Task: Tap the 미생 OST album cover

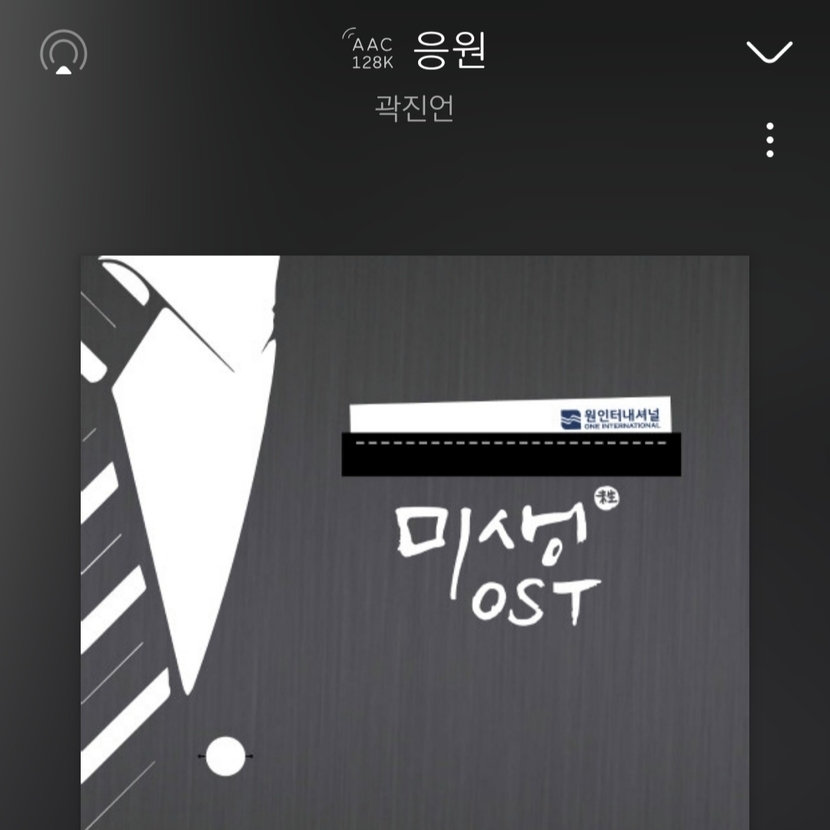Action: [x=414, y=542]
